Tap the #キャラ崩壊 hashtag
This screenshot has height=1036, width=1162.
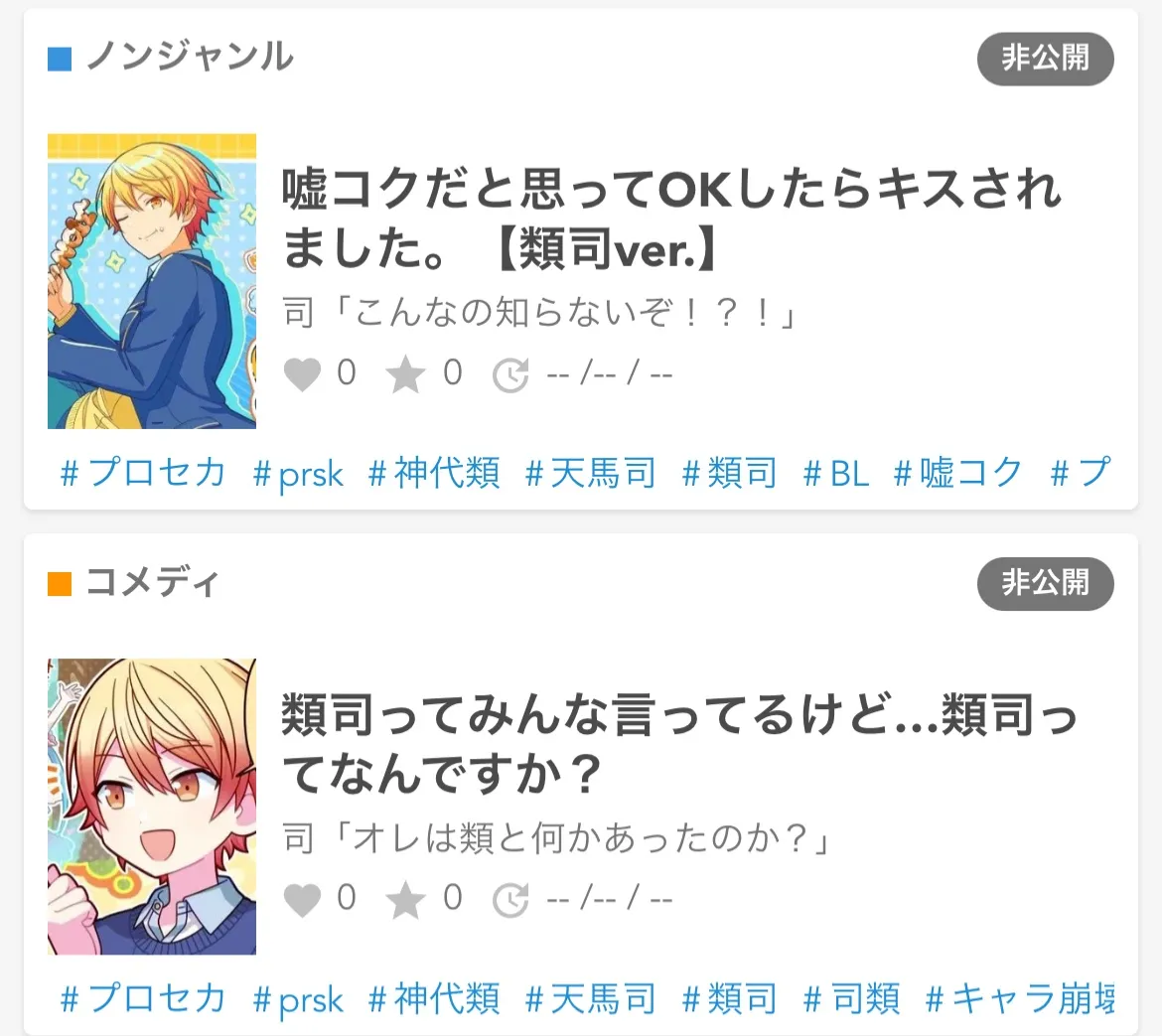coord(1019,998)
